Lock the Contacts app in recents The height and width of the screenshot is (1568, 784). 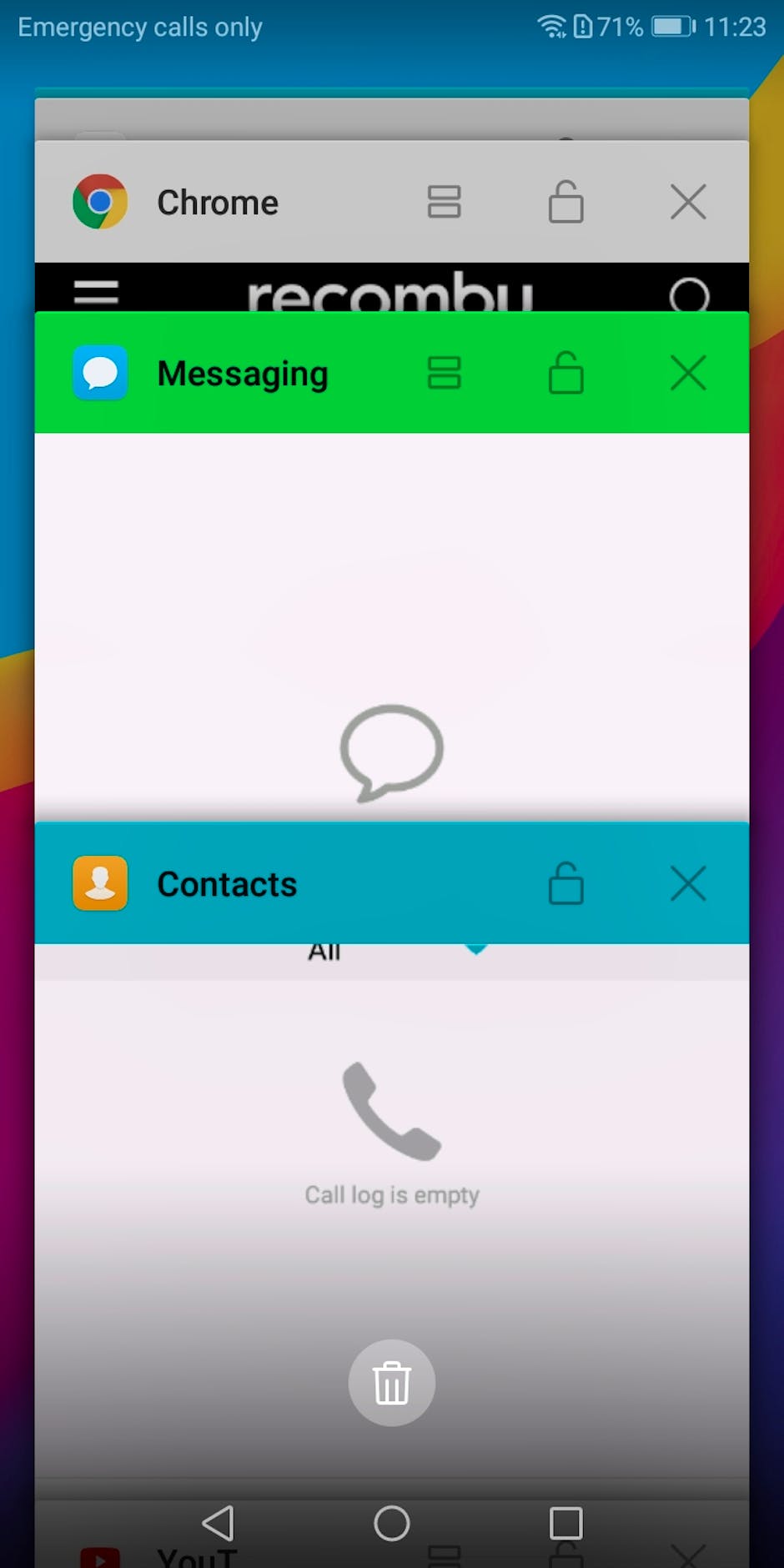pyautogui.click(x=565, y=883)
